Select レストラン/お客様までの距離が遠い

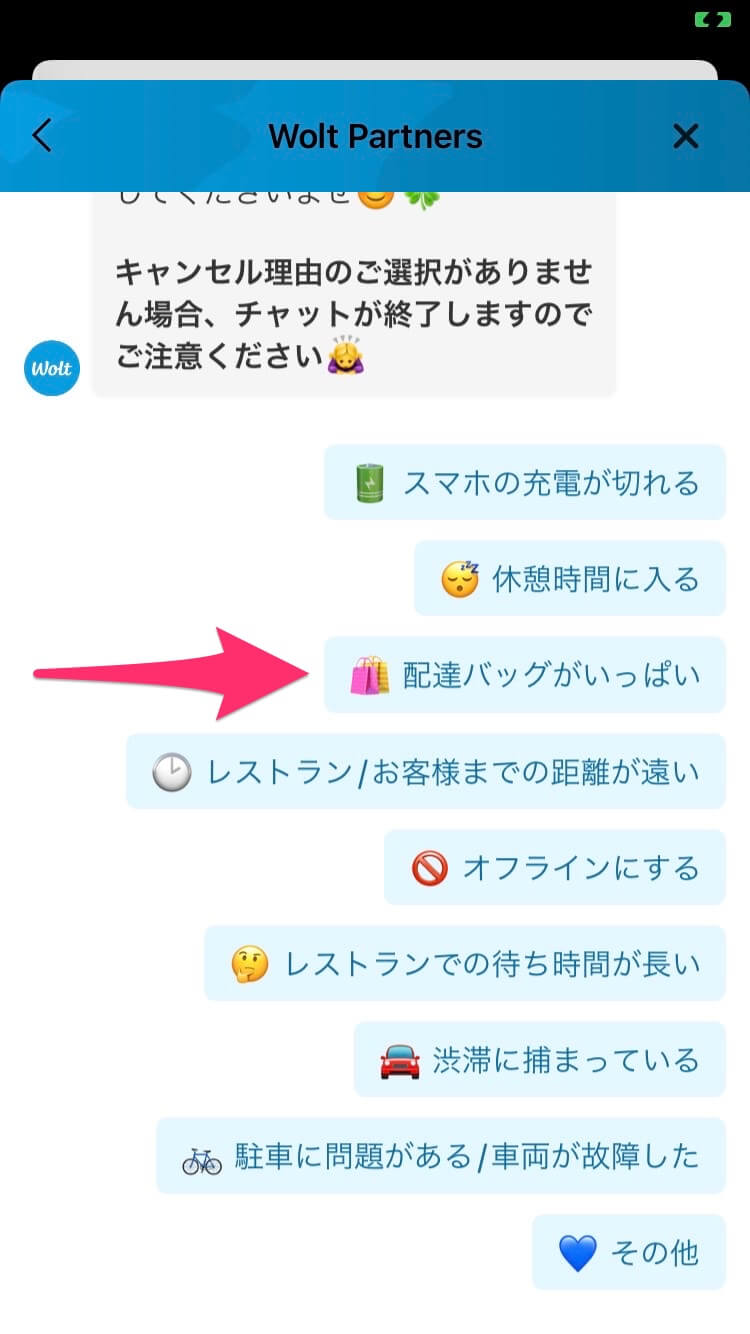[x=425, y=771]
